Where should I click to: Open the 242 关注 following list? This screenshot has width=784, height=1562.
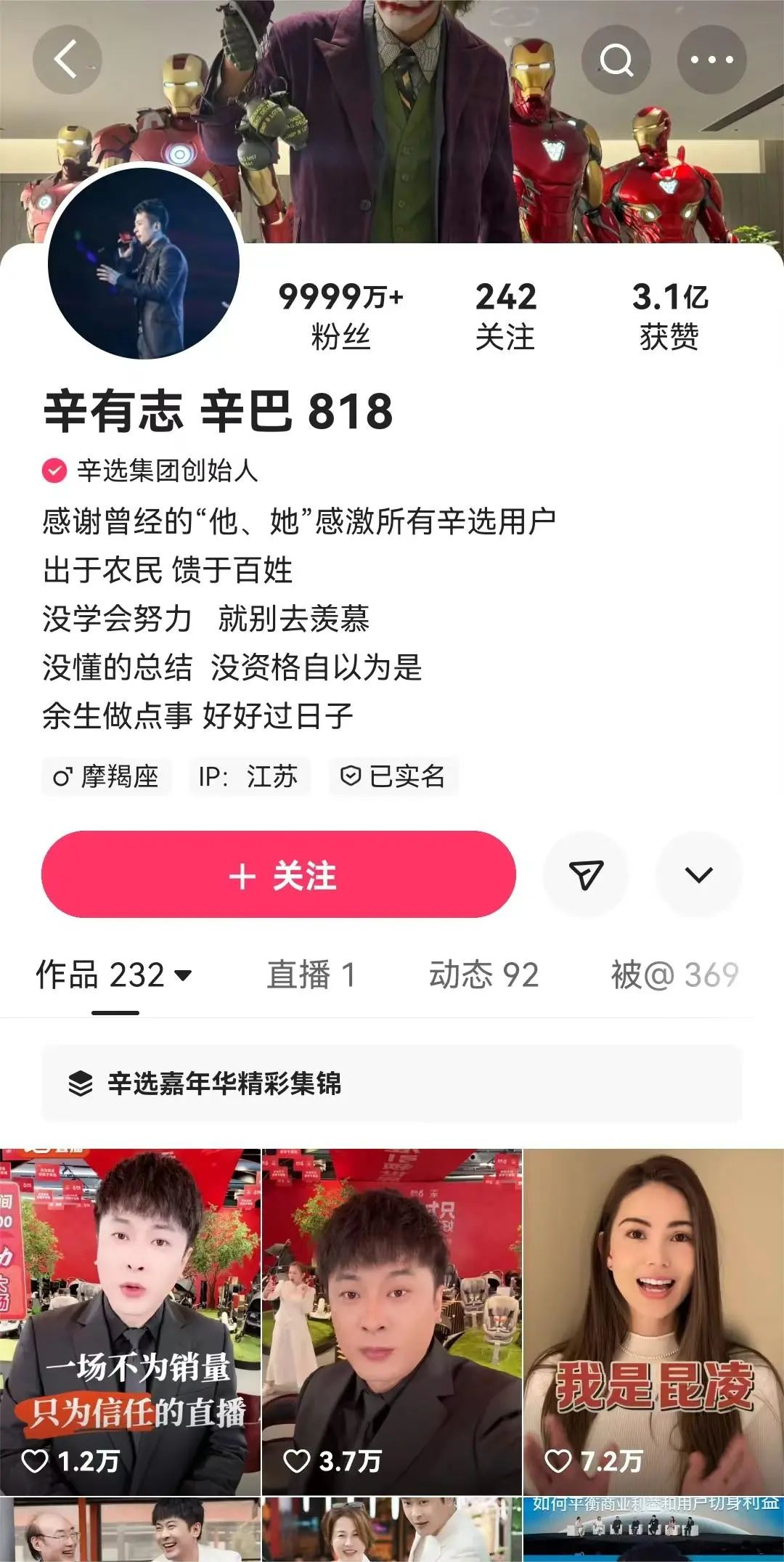tap(505, 316)
